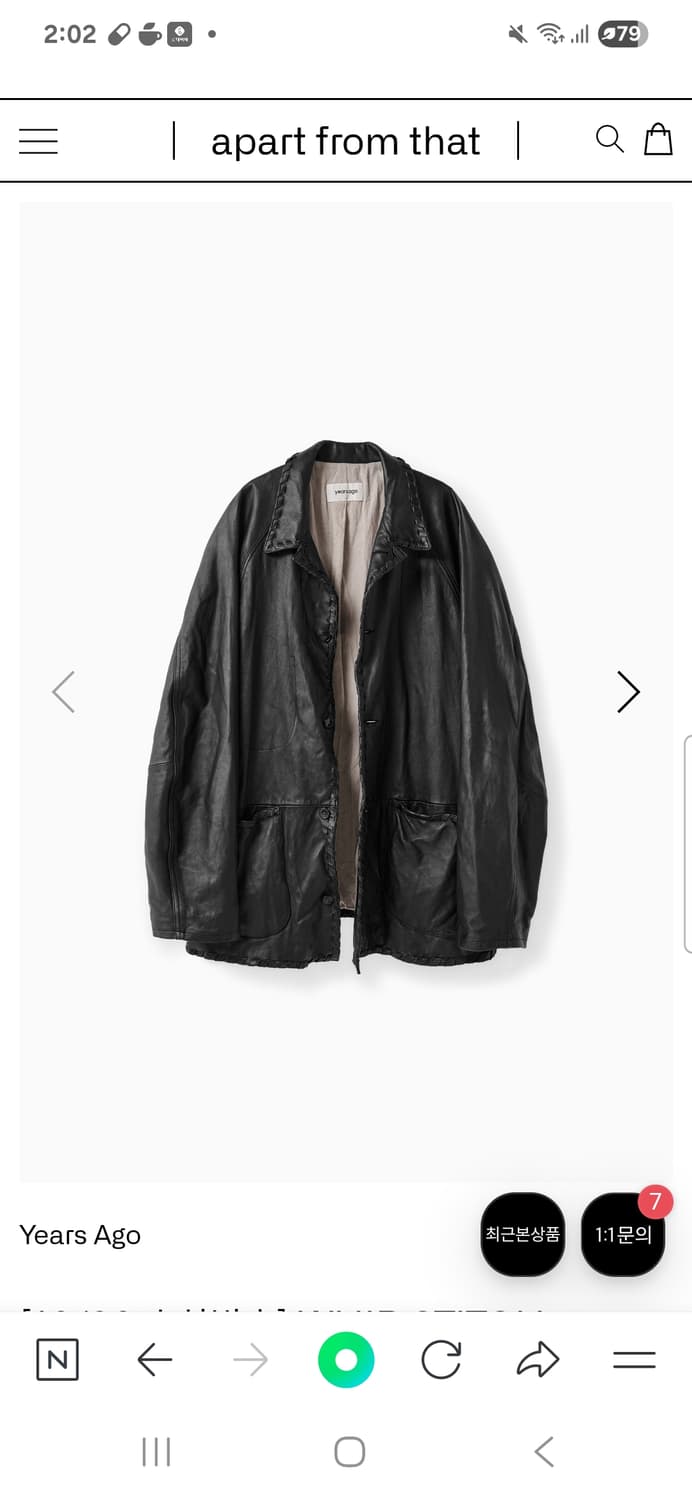Open recent apps from the navigation bar

[x=156, y=1451]
